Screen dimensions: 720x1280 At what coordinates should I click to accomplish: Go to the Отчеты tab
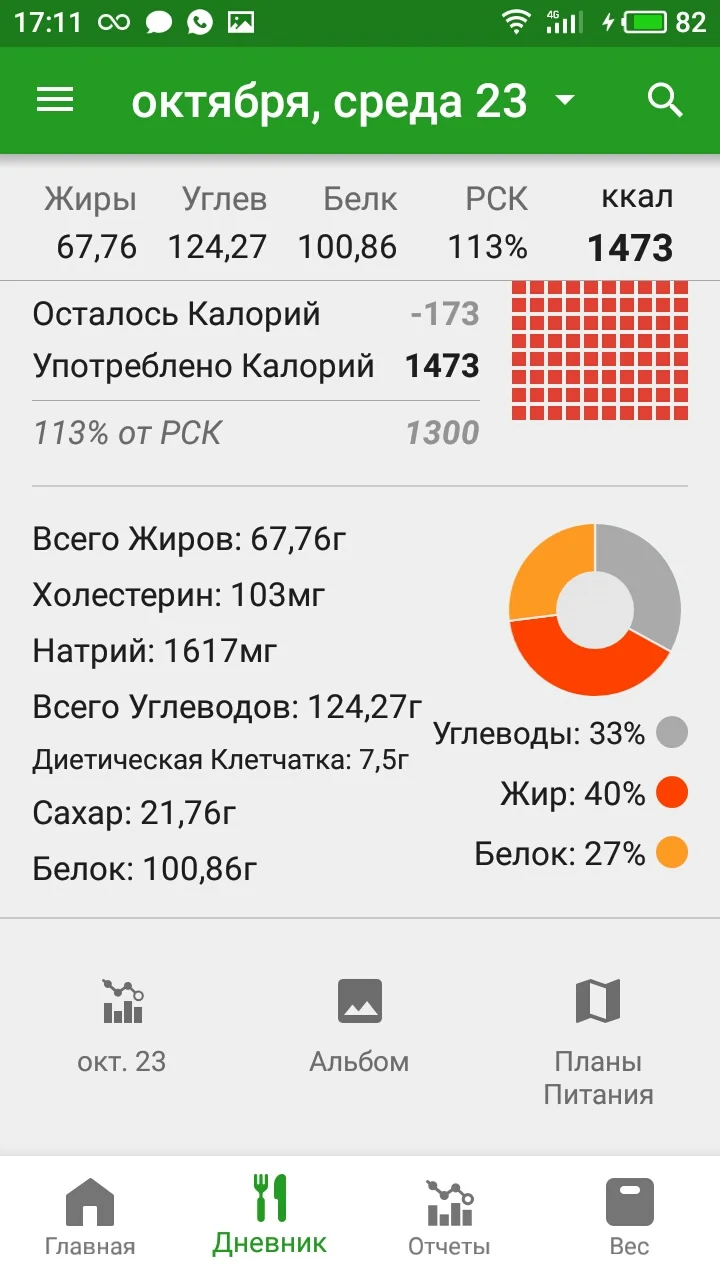click(x=449, y=1216)
